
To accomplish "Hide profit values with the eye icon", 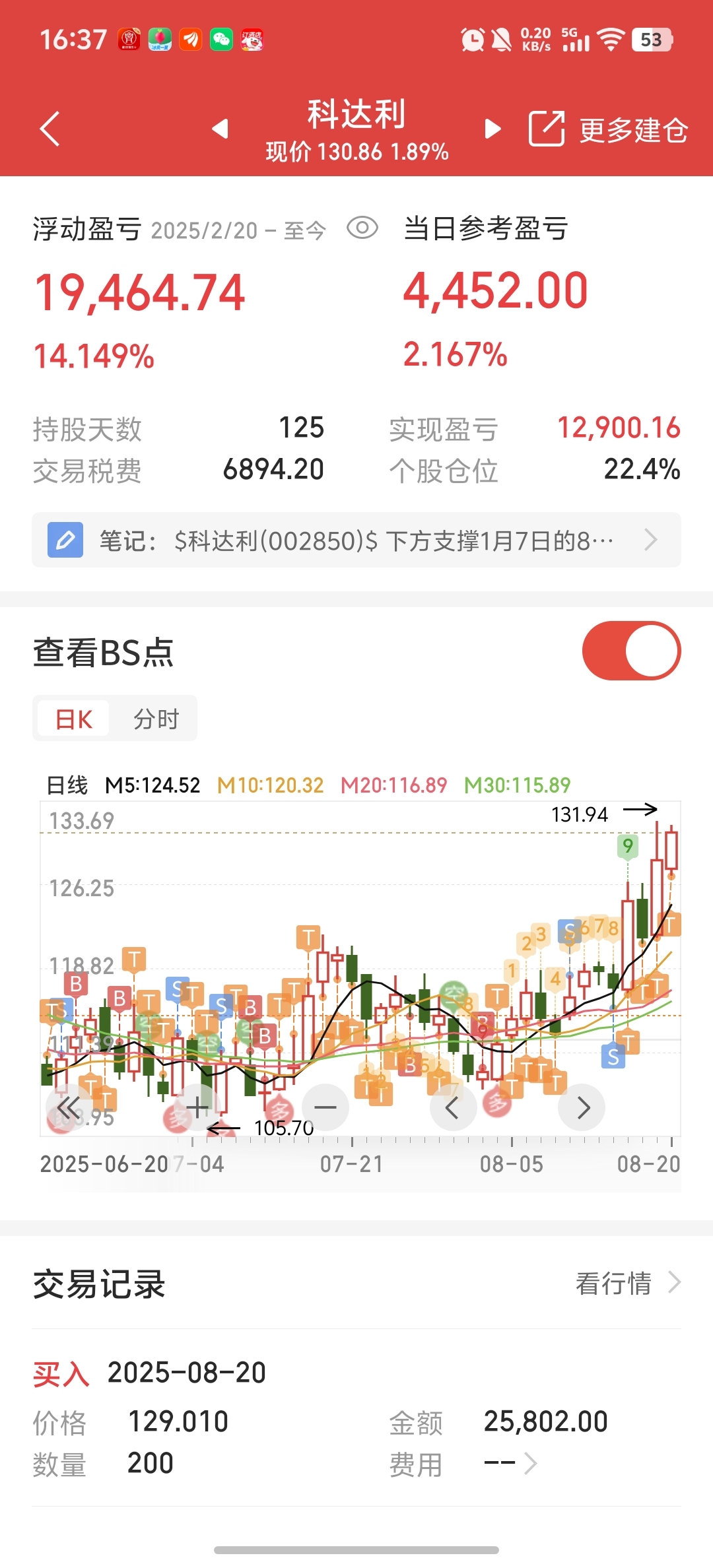I will pos(362,228).
